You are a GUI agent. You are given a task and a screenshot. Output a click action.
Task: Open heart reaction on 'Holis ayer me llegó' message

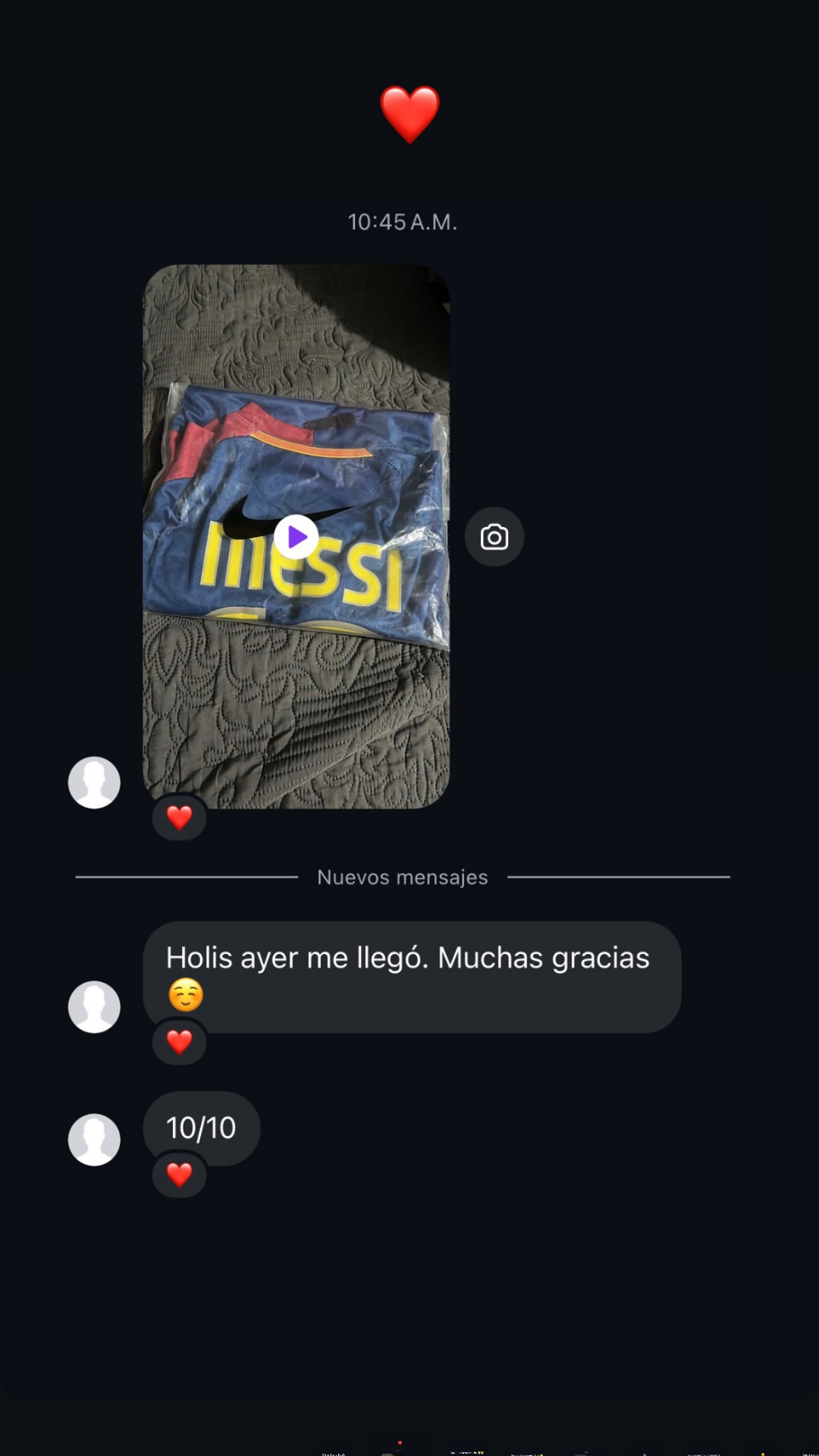[x=180, y=1042]
